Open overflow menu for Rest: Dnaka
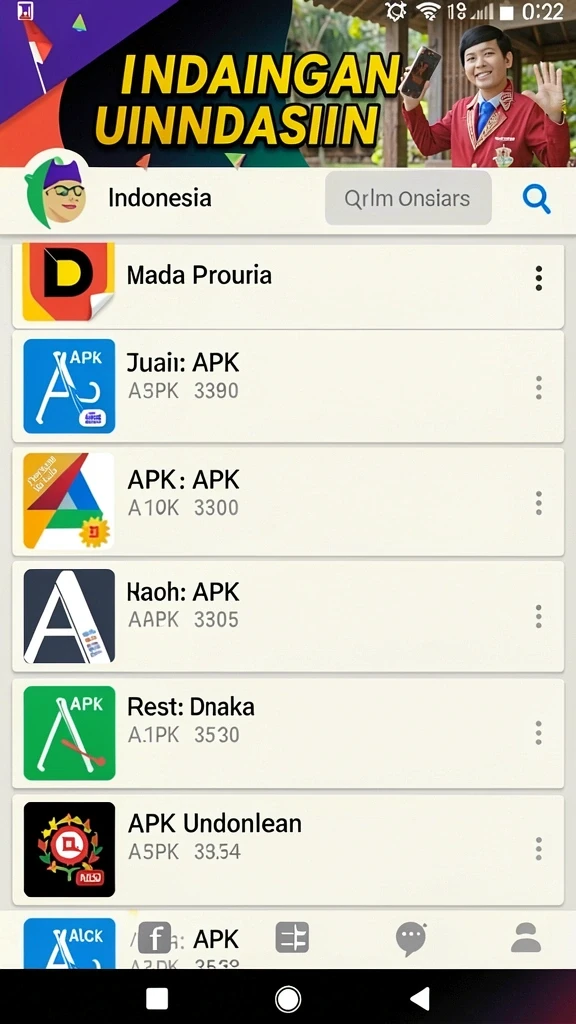The image size is (576, 1024). [x=539, y=733]
